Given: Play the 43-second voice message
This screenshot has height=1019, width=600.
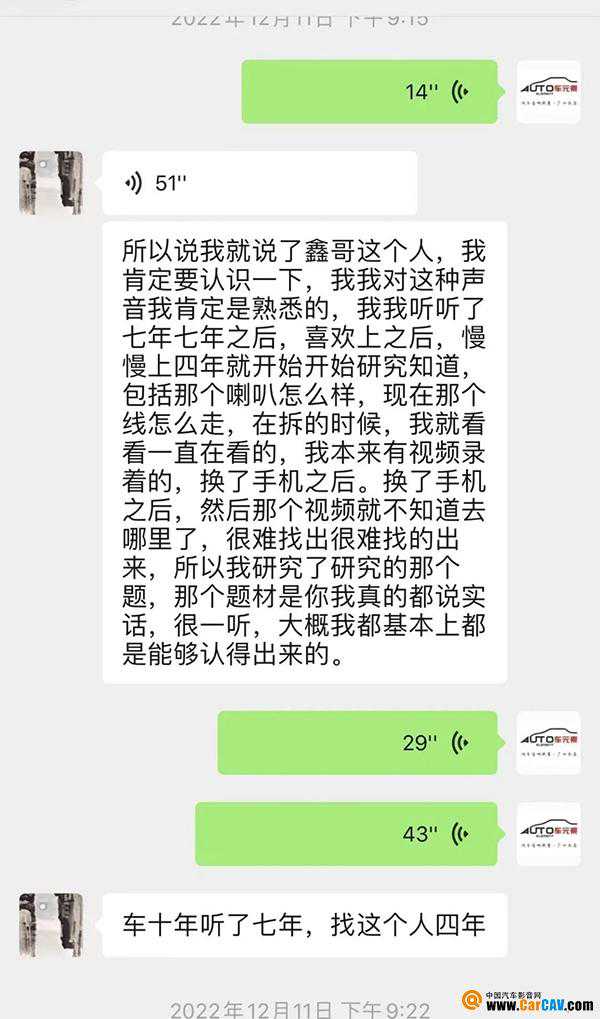Looking at the screenshot, I should click(x=346, y=833).
